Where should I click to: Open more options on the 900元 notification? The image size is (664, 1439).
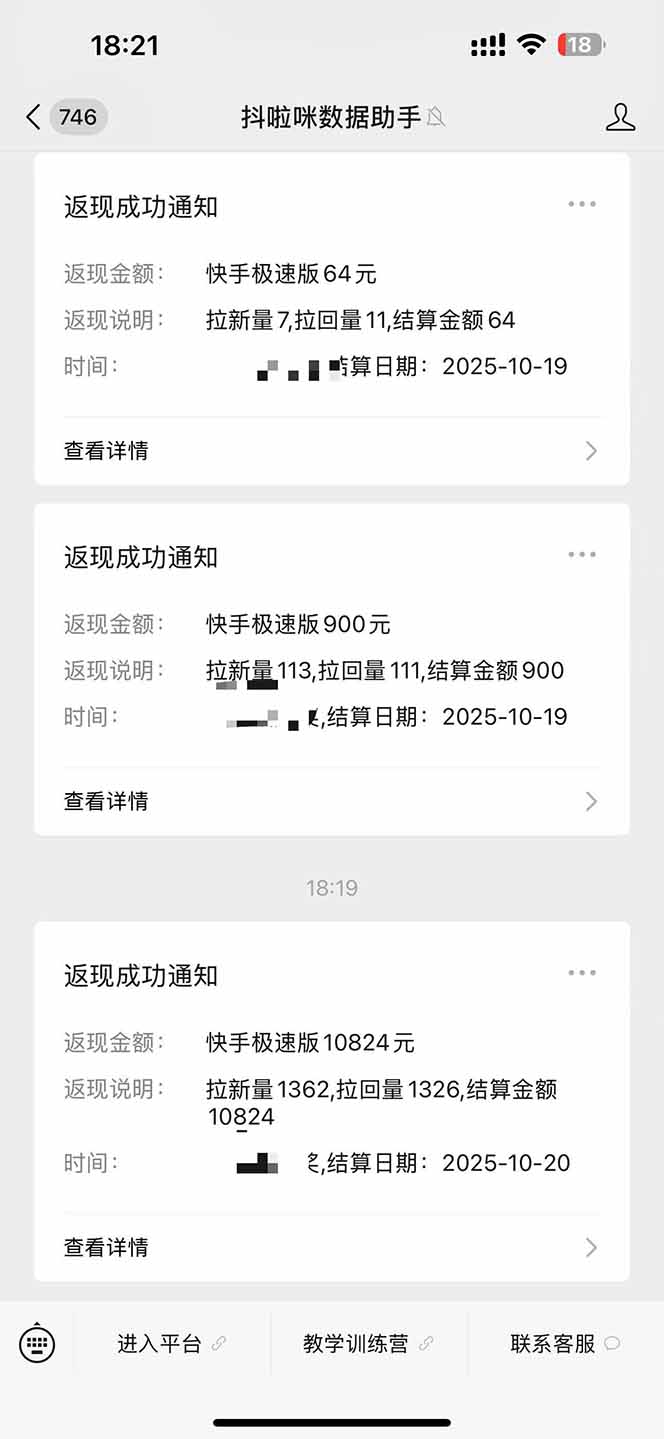pos(581,554)
